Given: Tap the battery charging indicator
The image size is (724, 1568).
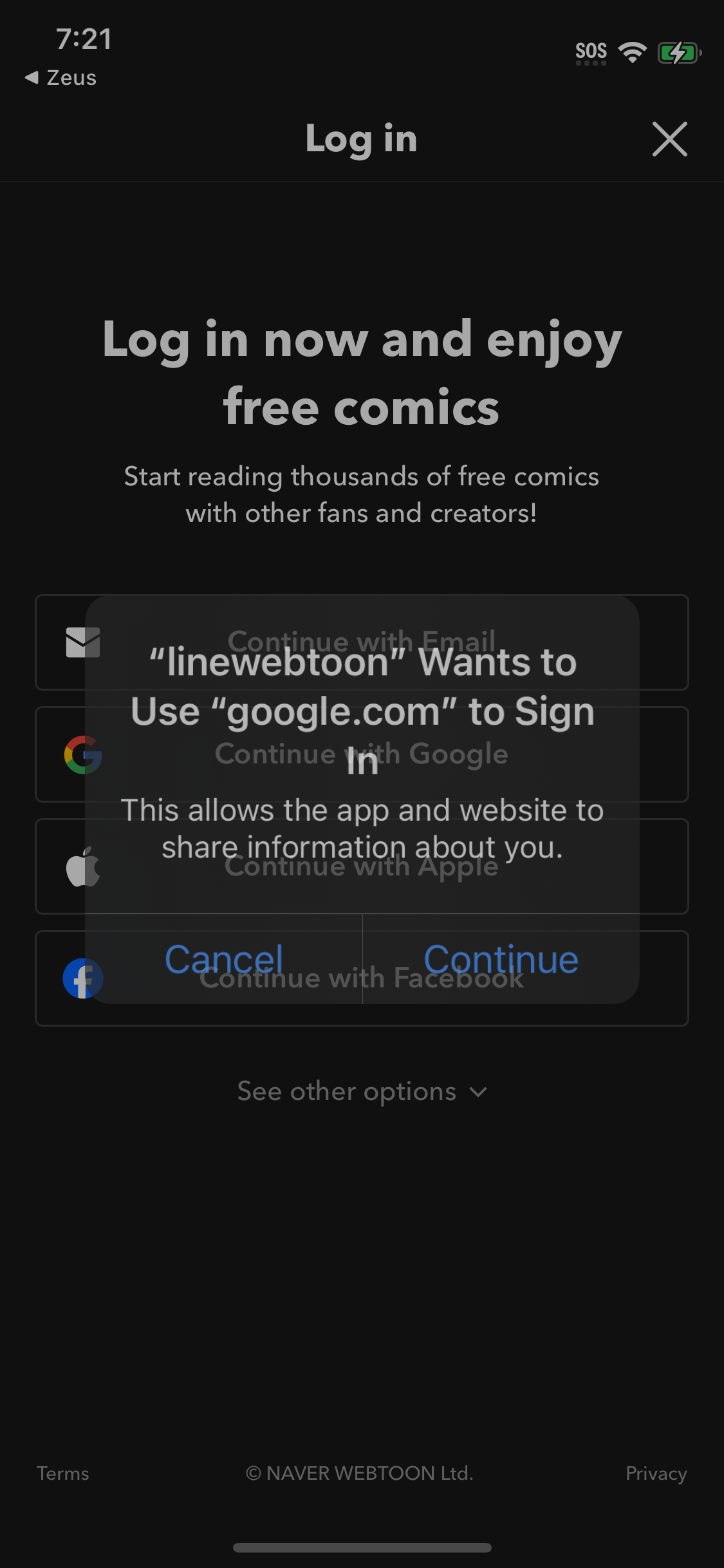Looking at the screenshot, I should 678,50.
